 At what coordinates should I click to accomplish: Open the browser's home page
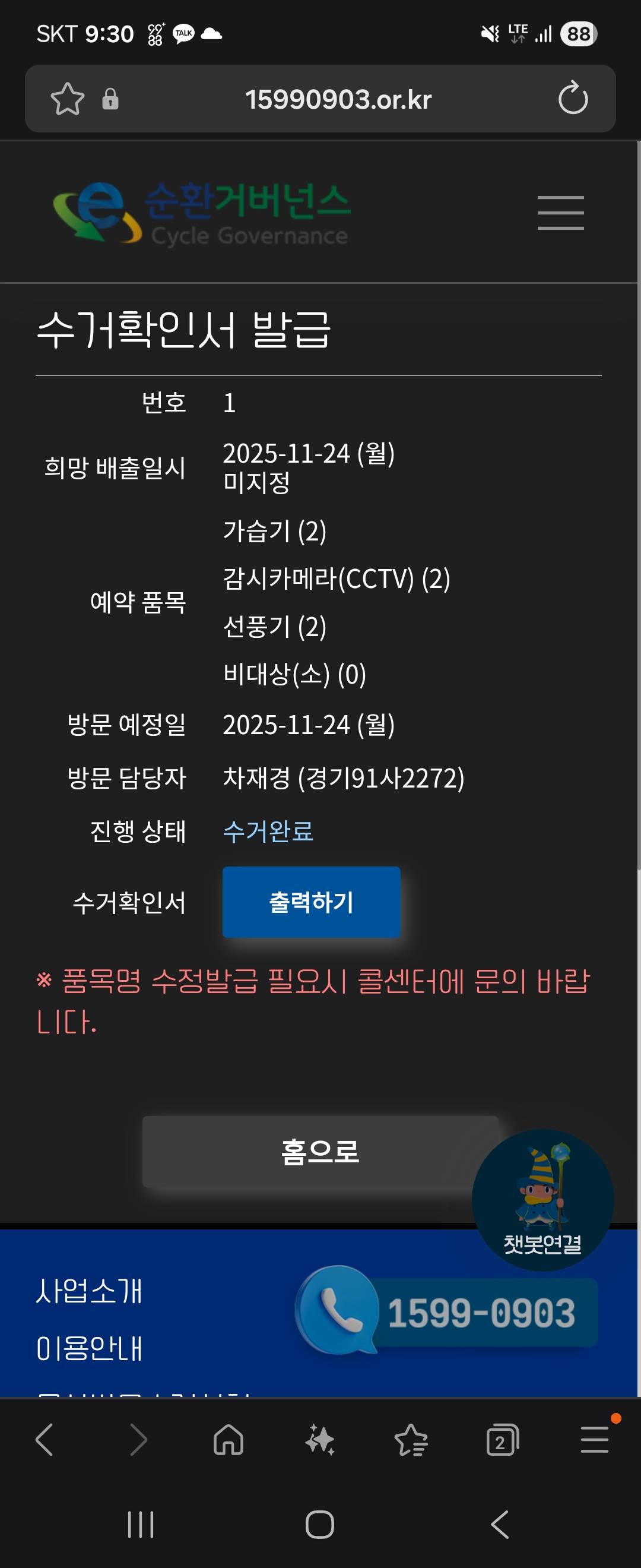(228, 1440)
